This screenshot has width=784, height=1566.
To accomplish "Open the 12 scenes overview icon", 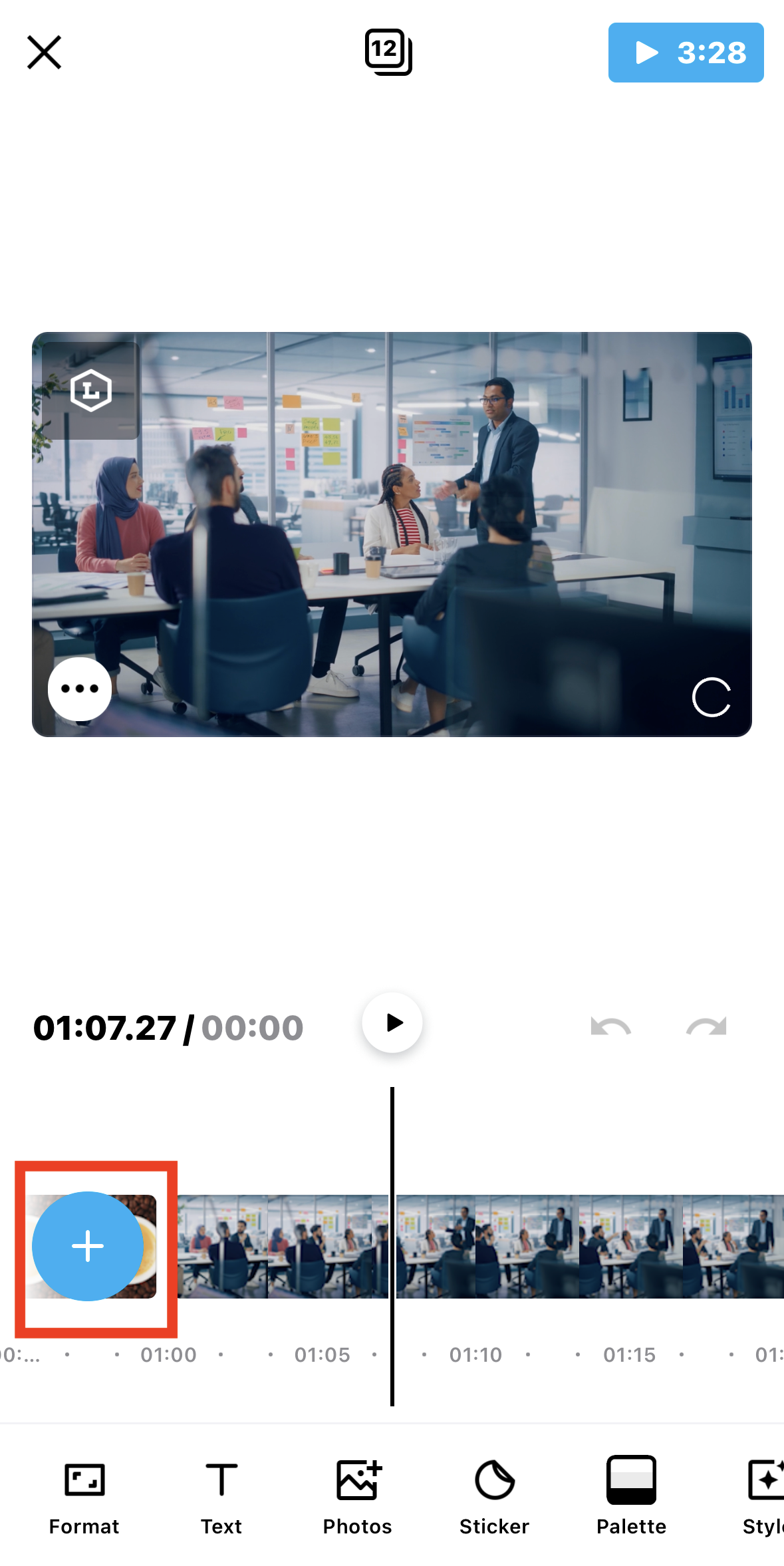I will click(x=388, y=52).
